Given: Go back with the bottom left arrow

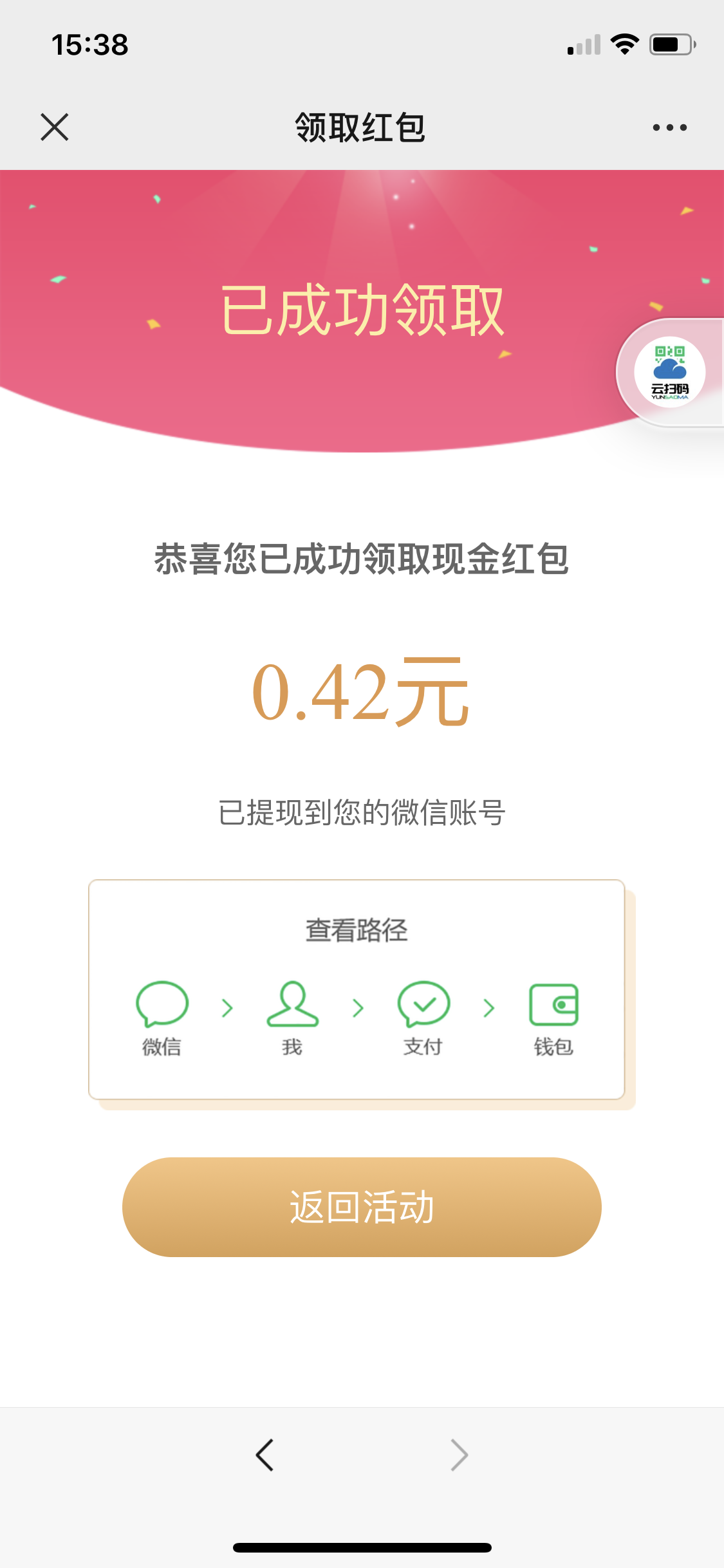Looking at the screenshot, I should (x=265, y=1455).
